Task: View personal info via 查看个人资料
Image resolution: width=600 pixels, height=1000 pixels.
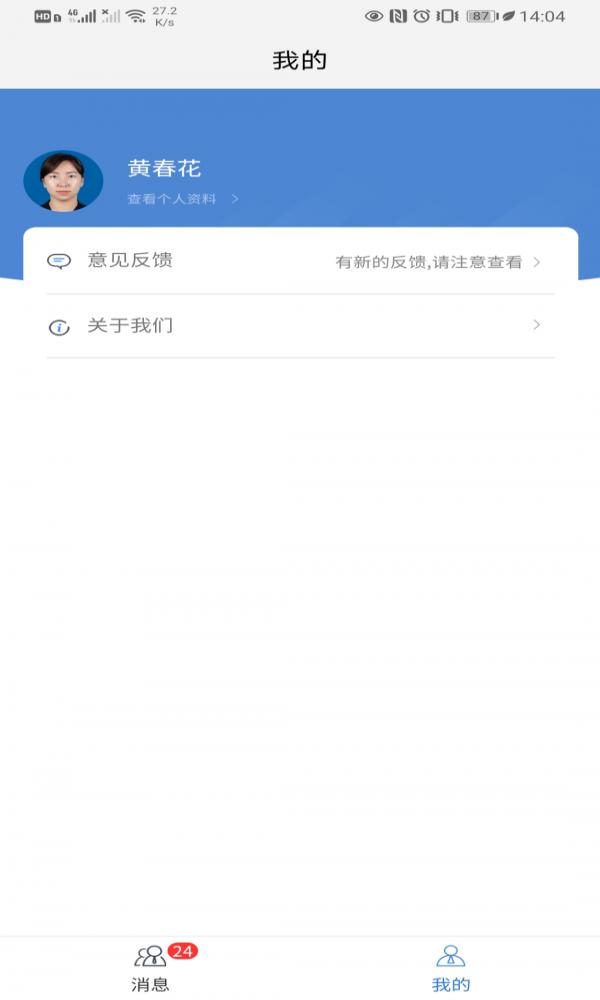Action: click(x=182, y=199)
